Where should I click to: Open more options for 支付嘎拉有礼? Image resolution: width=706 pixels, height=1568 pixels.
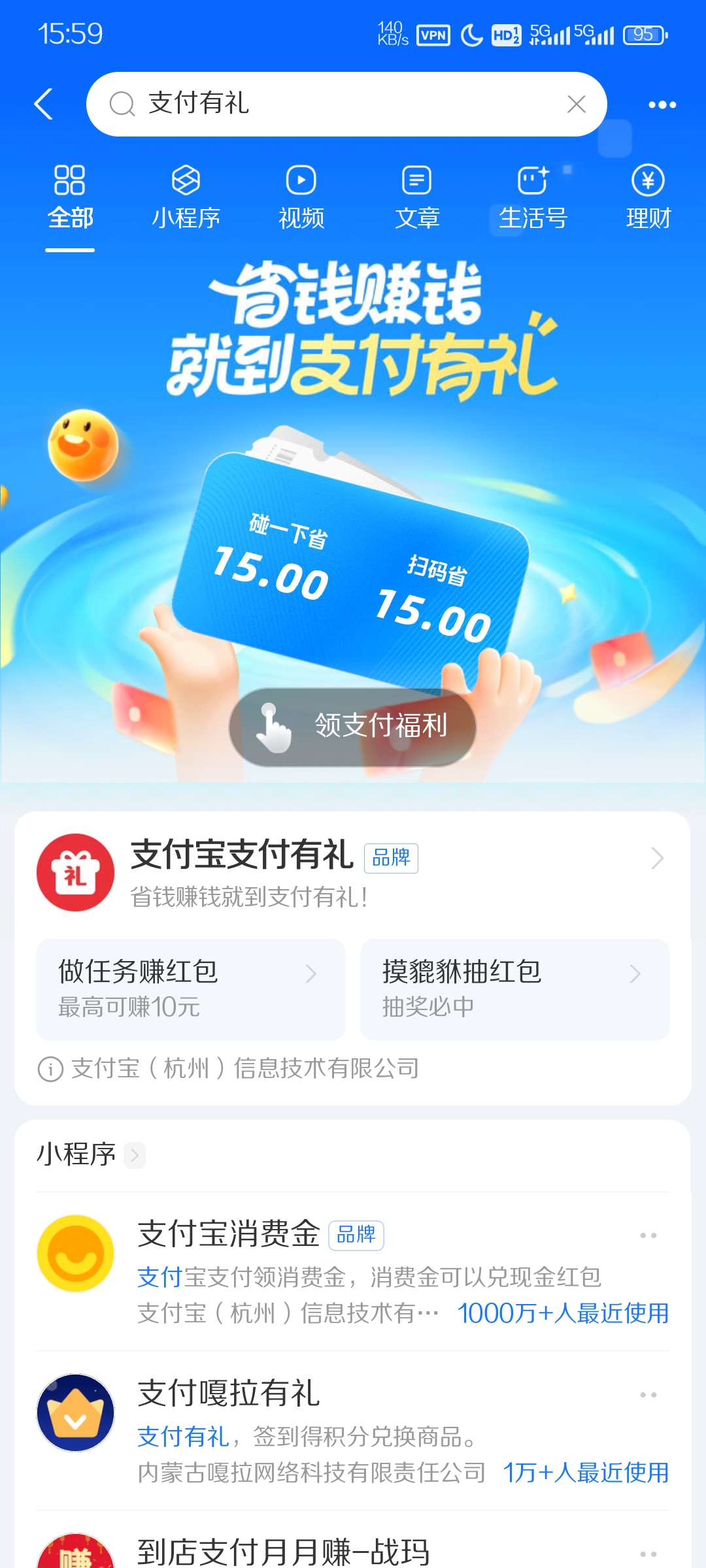coord(648,1395)
